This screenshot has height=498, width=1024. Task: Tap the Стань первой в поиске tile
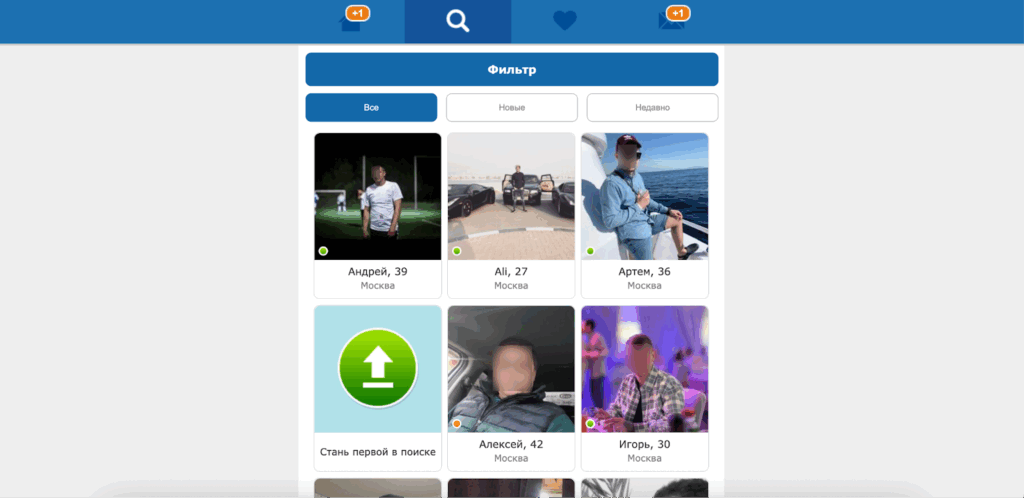(378, 388)
